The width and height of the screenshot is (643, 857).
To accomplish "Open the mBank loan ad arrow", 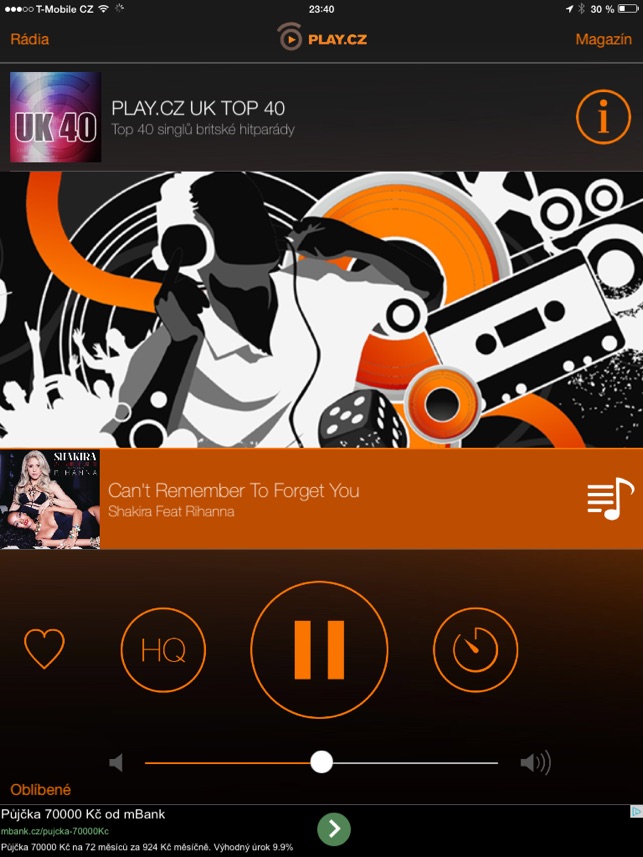I will [x=334, y=829].
